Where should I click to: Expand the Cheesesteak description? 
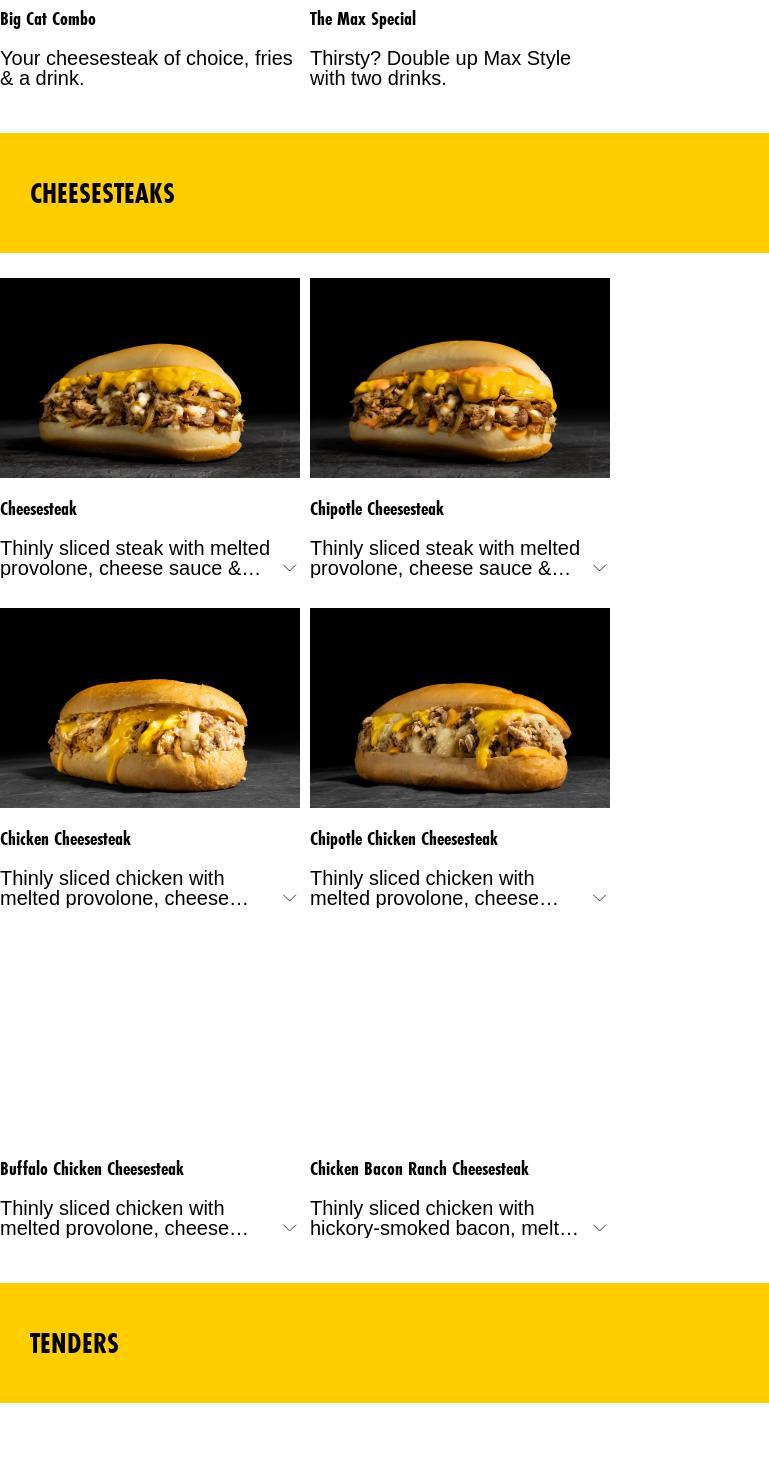(289, 568)
